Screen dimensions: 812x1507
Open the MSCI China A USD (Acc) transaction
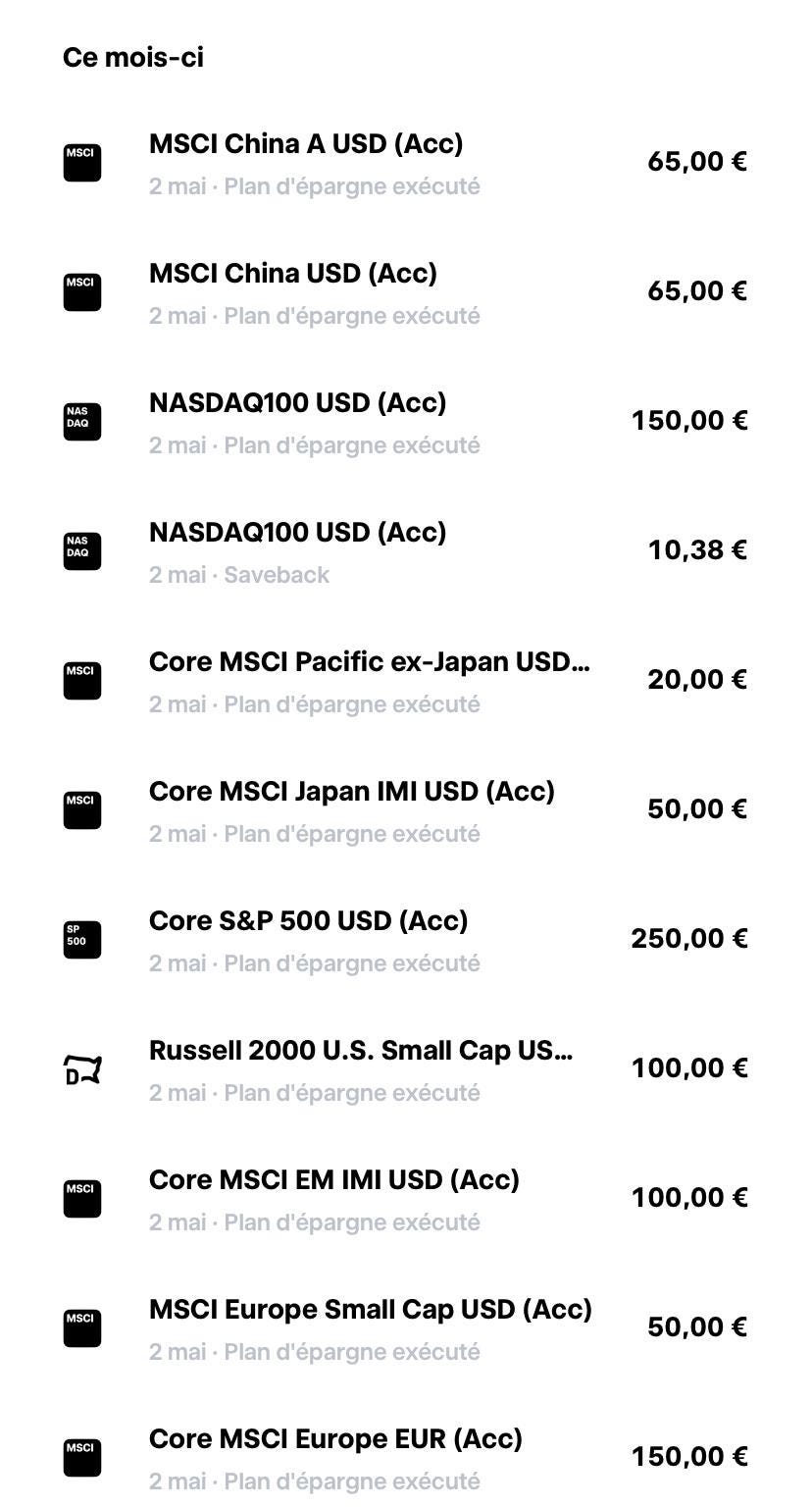coord(406,163)
